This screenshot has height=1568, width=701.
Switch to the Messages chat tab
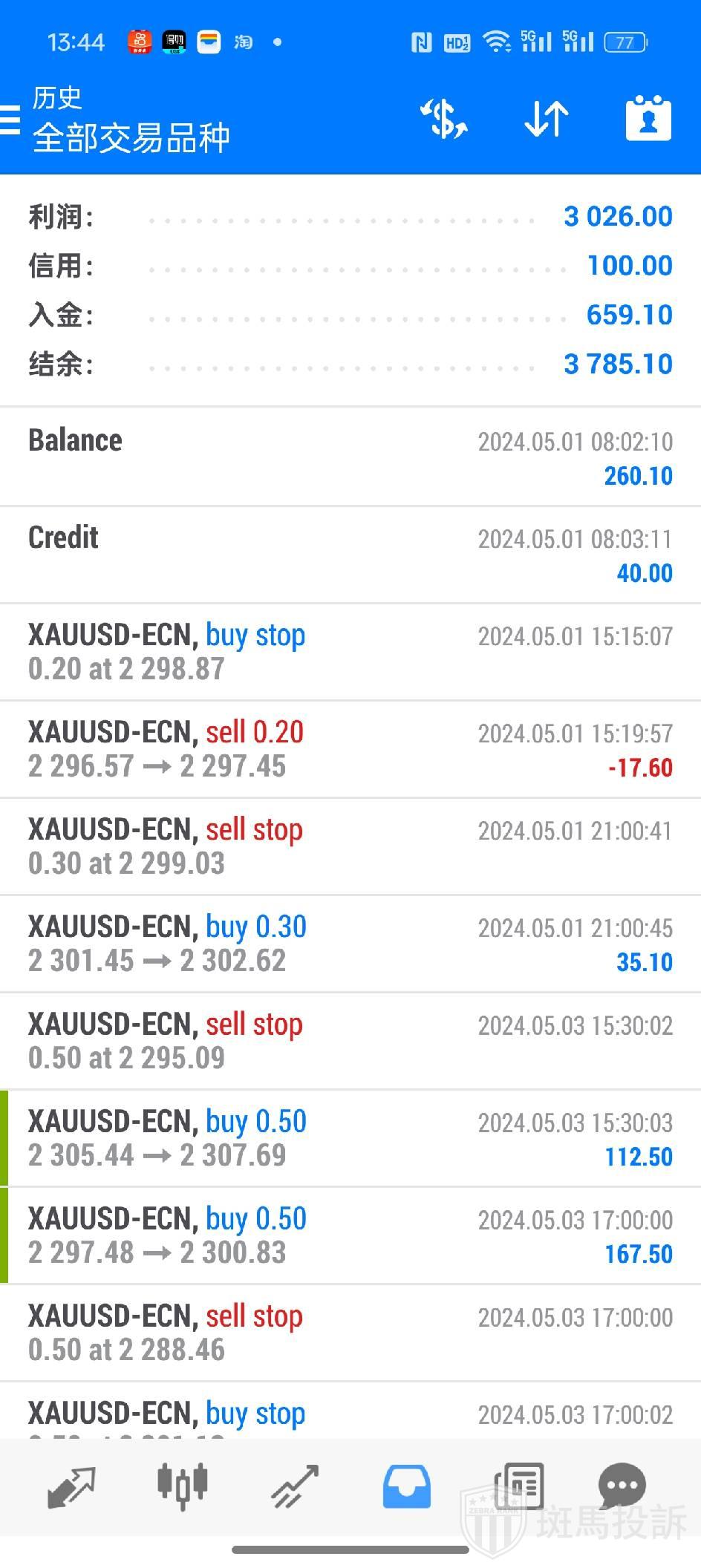pos(622,1487)
